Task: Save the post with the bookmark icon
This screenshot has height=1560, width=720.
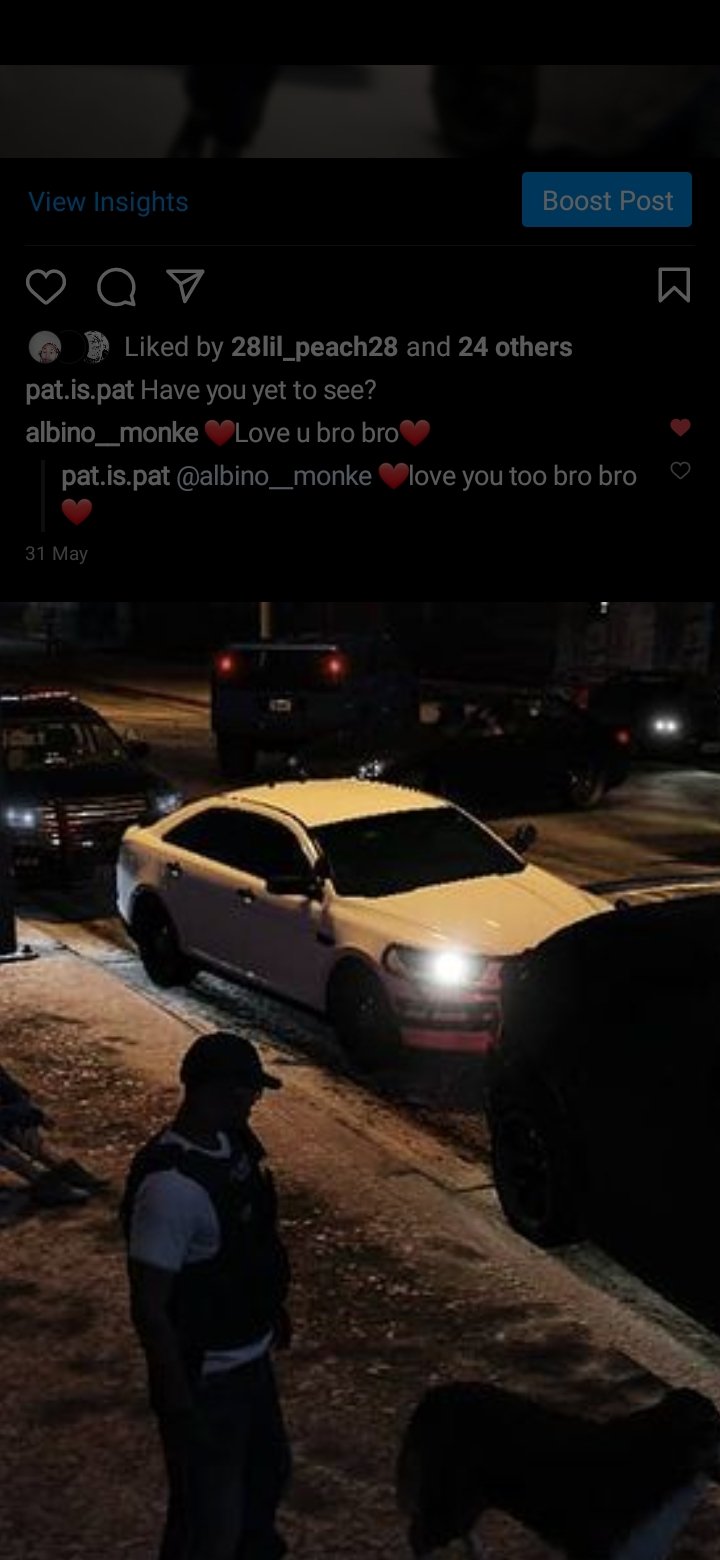Action: click(x=674, y=285)
